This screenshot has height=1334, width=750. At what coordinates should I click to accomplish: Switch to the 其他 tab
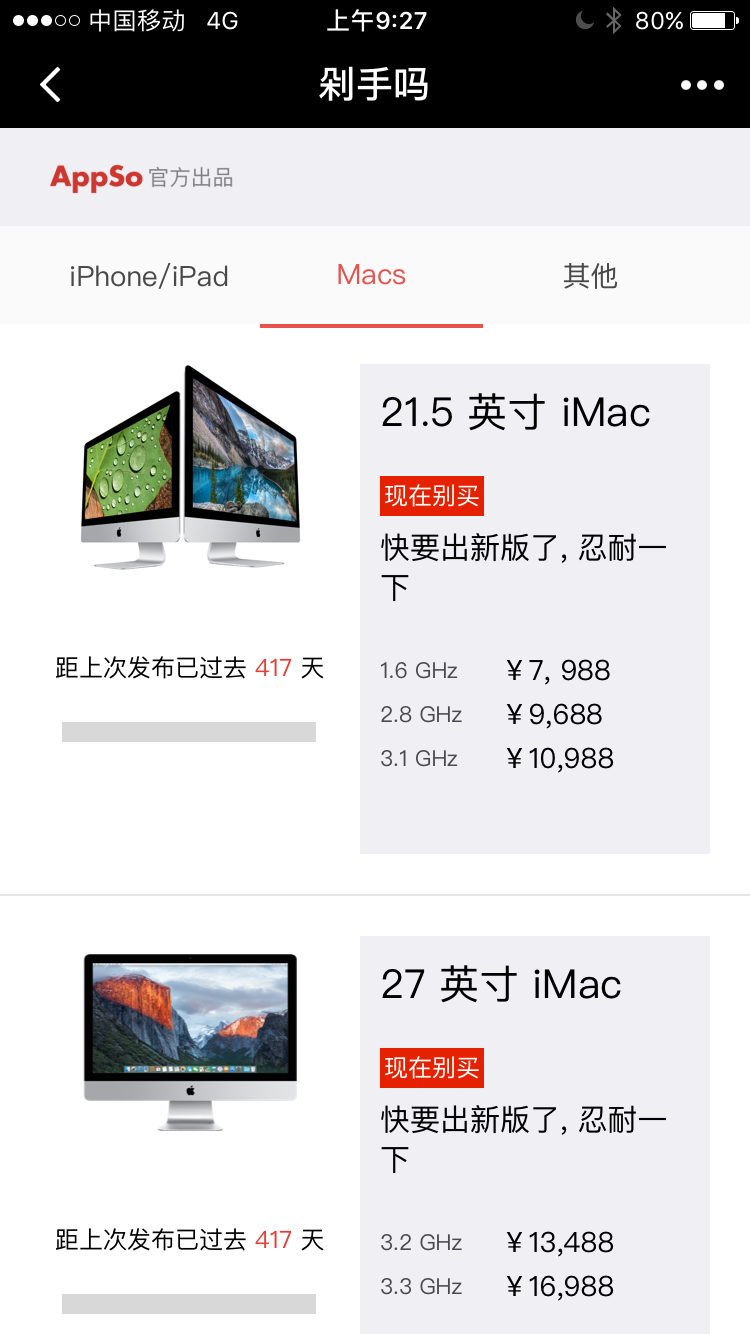coord(590,276)
